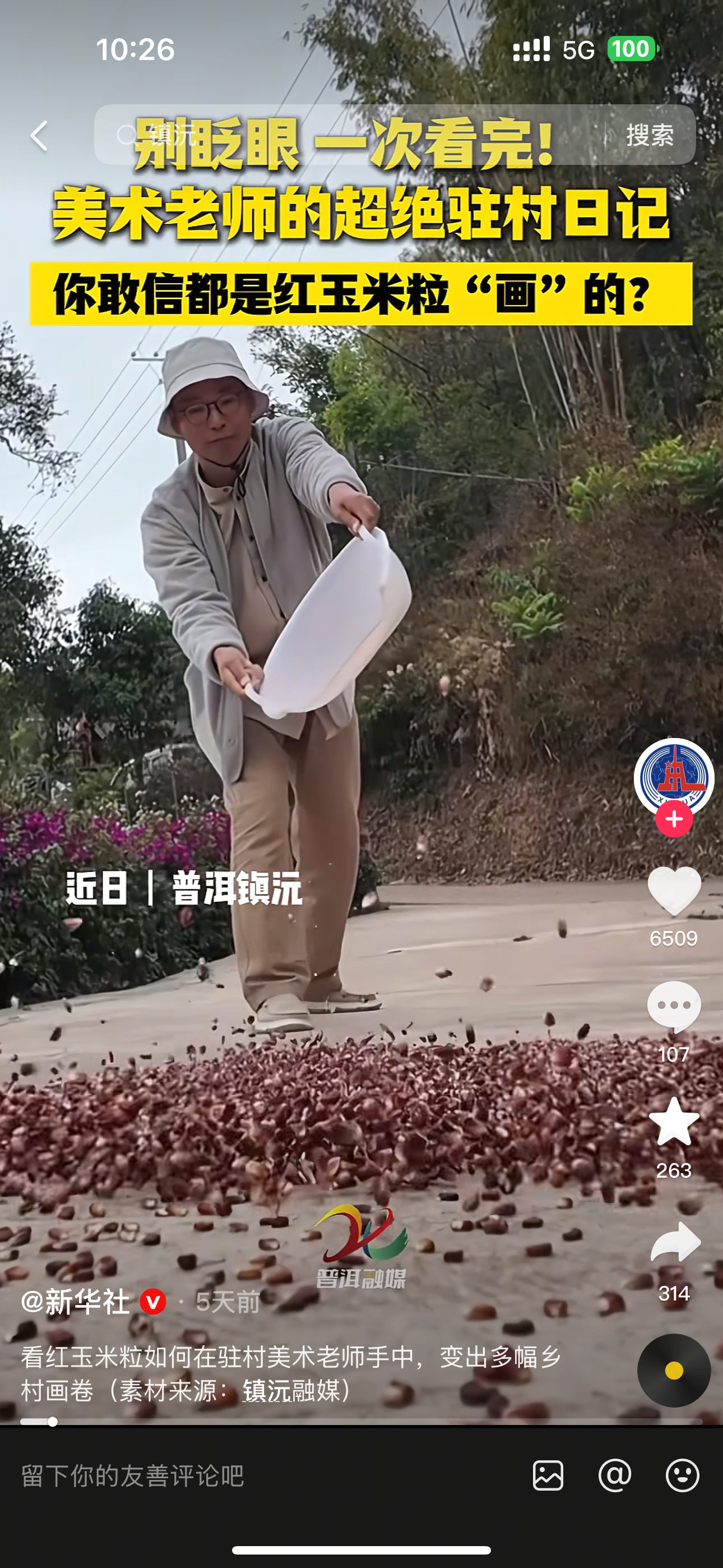The width and height of the screenshot is (723, 1568).
Task: Go back with the top-left arrow
Action: 39,135
